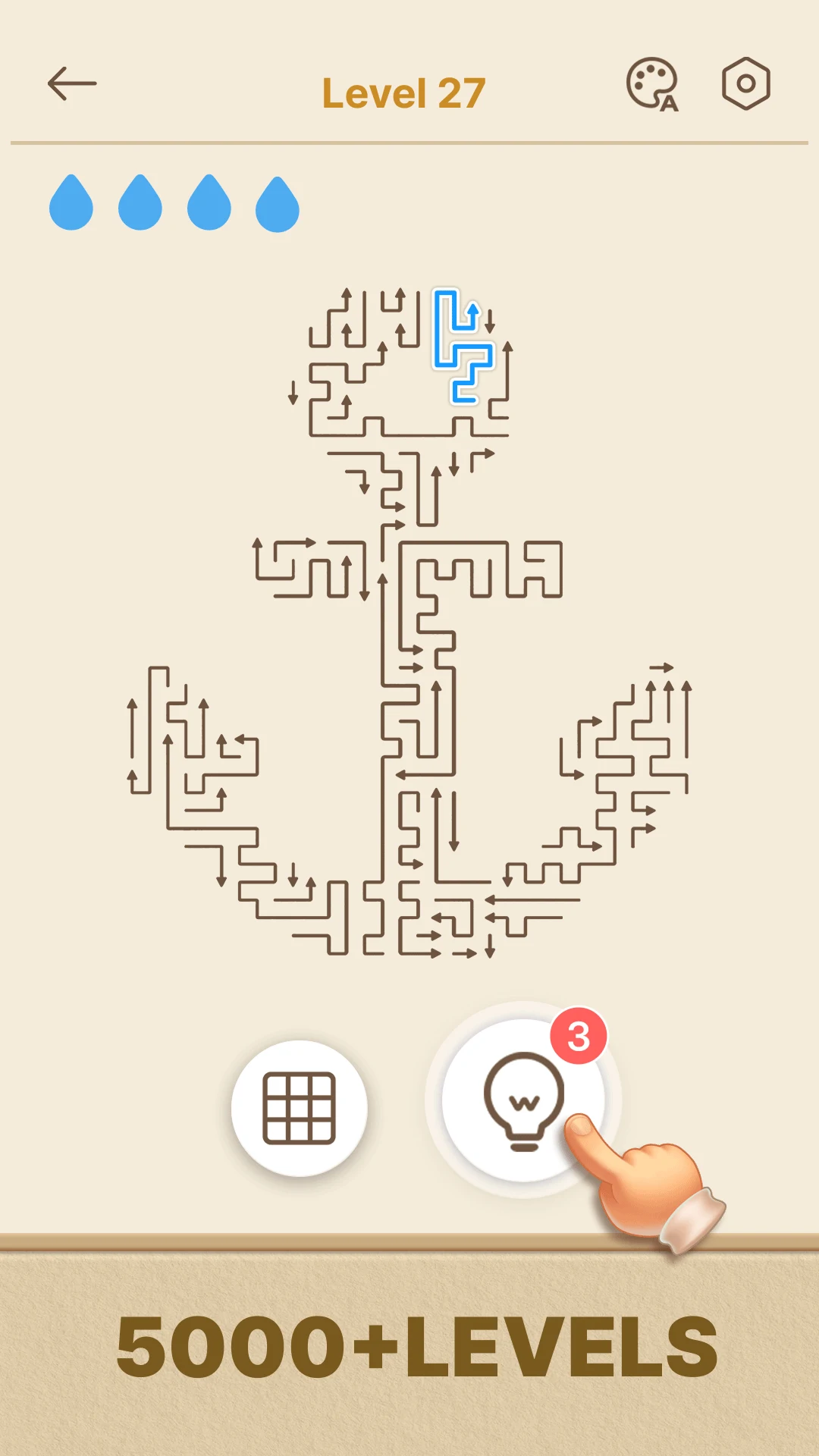Select the back arrow icon

(71, 84)
